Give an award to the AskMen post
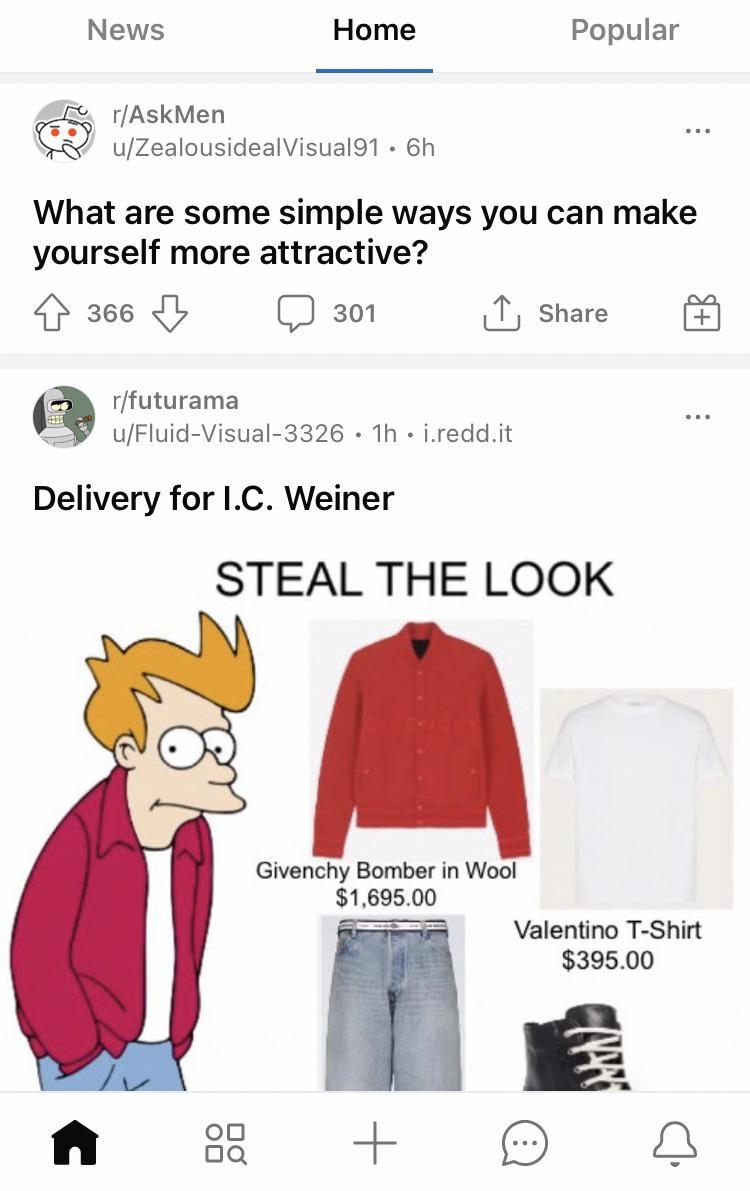 point(702,311)
